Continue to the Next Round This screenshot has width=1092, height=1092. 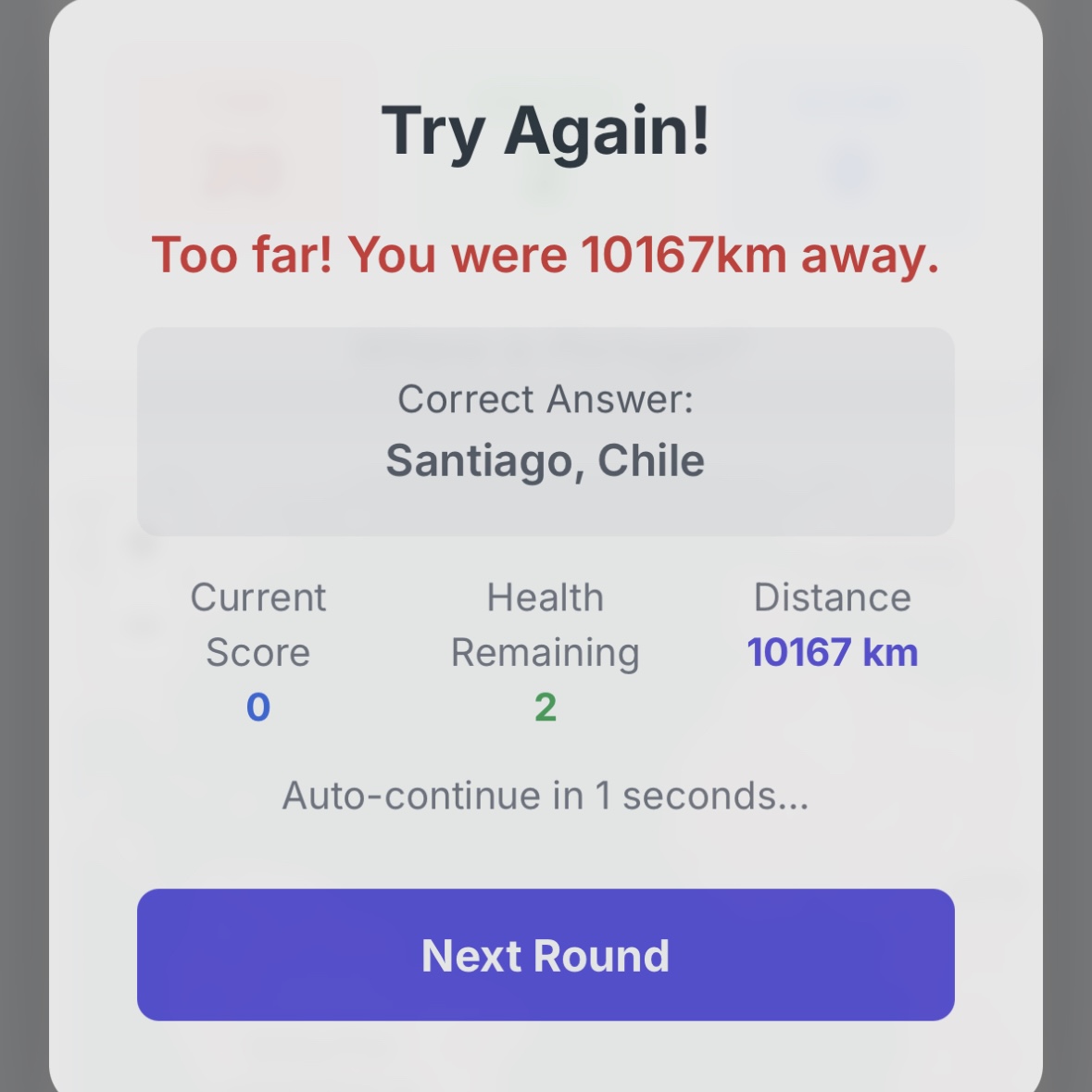[x=546, y=955]
